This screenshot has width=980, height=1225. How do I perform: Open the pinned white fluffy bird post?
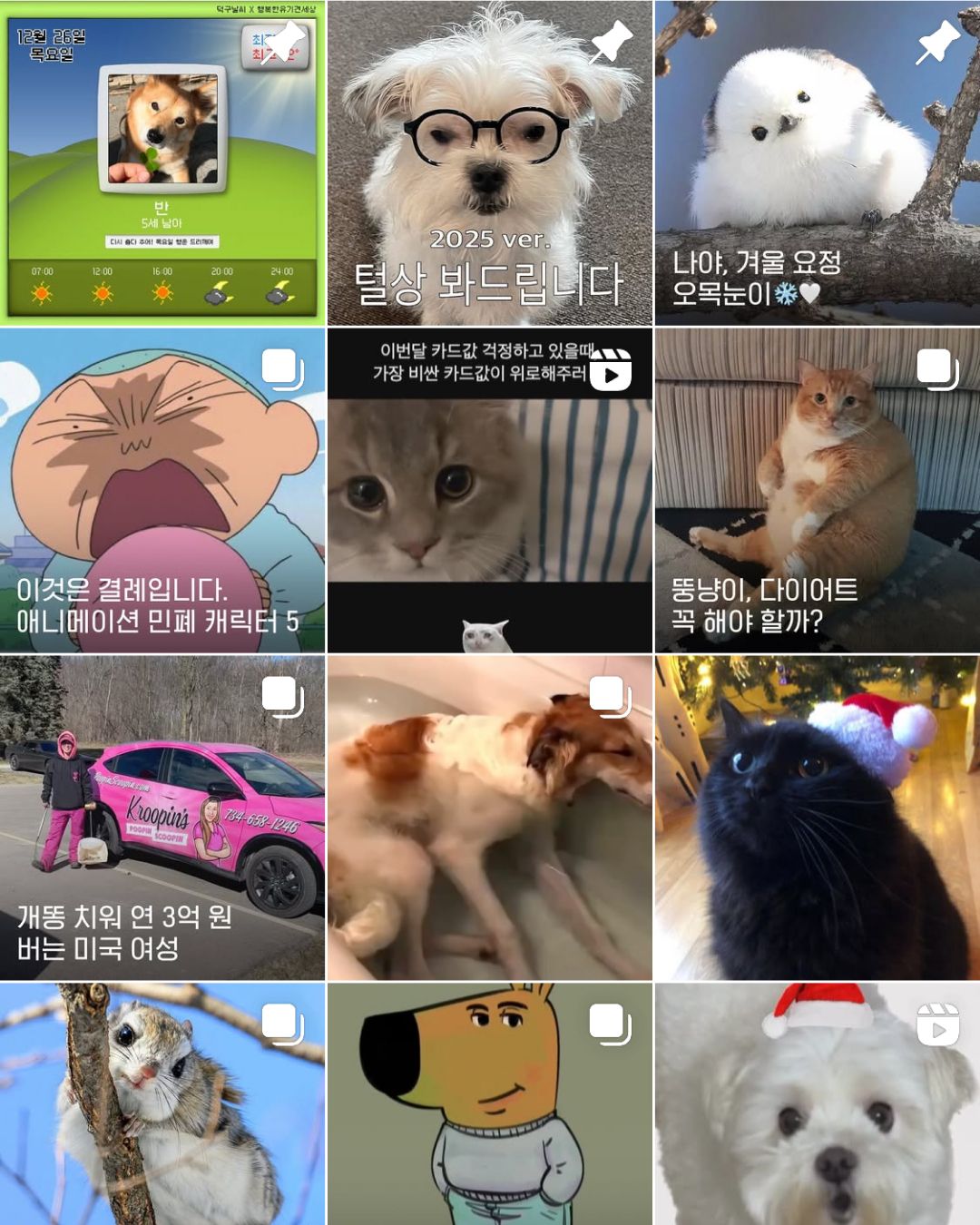(x=817, y=163)
